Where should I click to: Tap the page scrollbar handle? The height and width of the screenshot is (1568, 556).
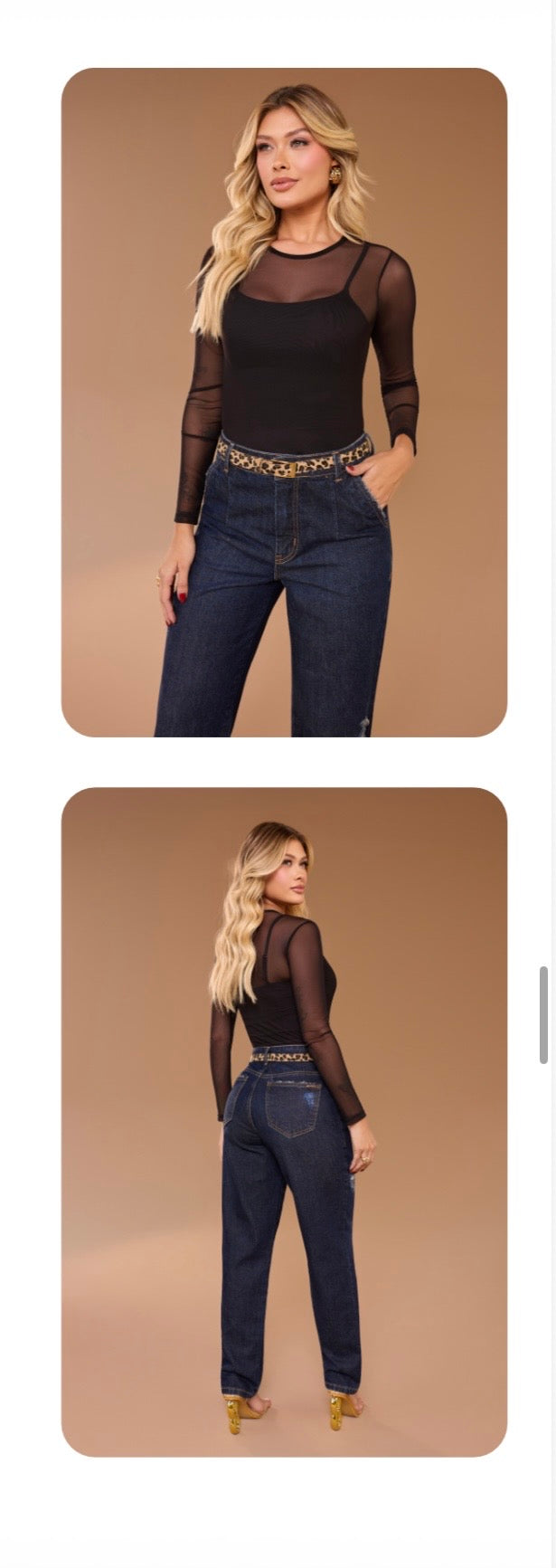(543, 1014)
